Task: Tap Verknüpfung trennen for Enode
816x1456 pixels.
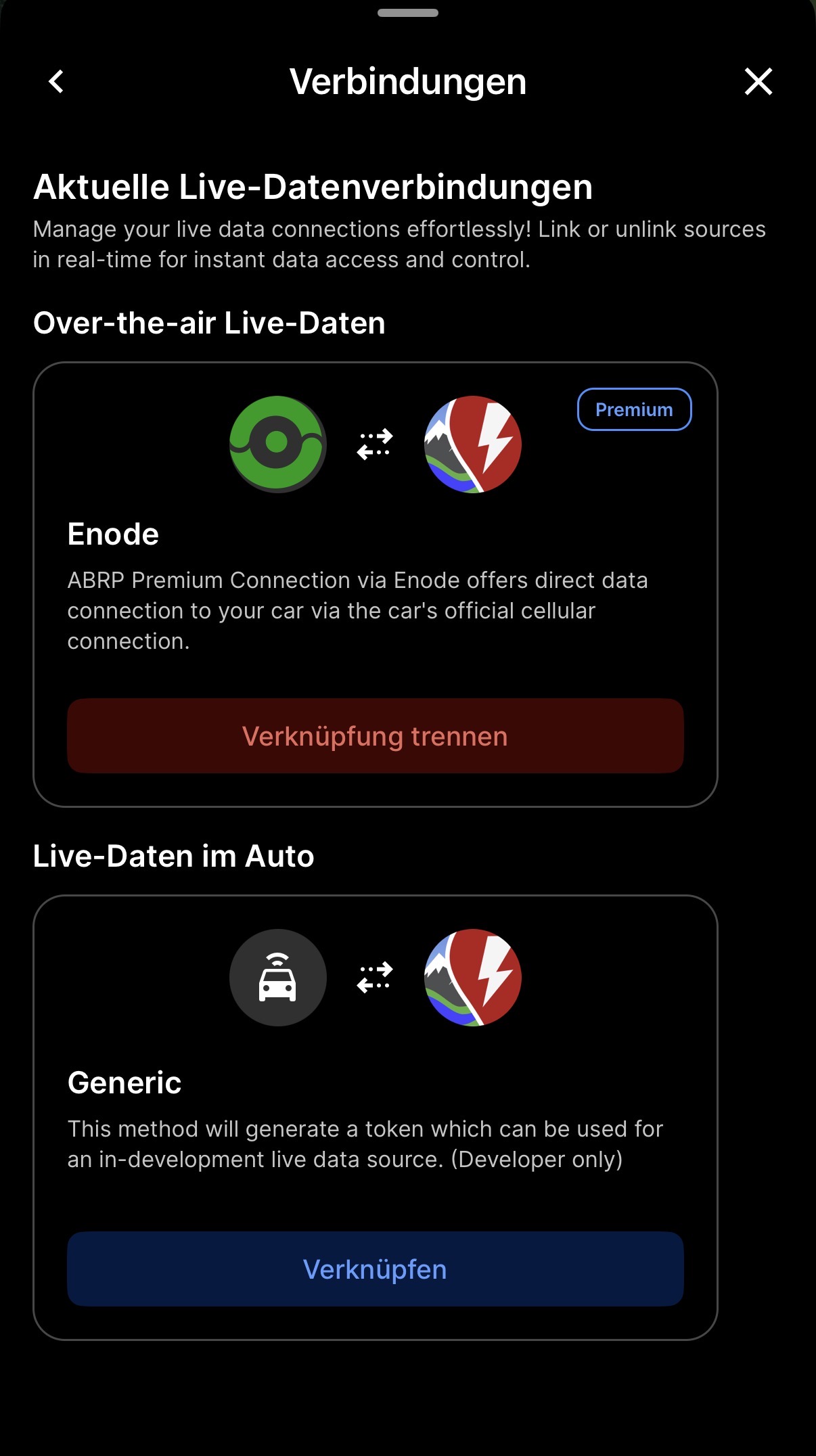Action: (x=375, y=736)
